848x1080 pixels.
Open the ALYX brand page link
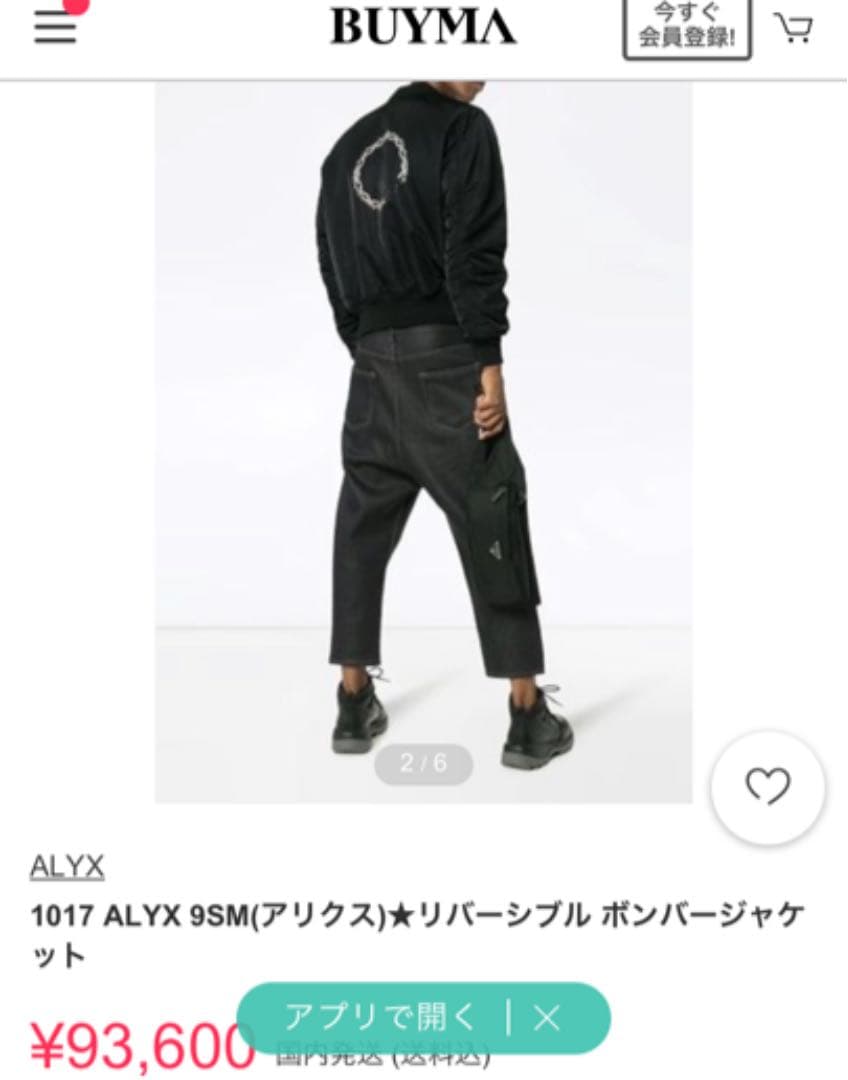(x=64, y=866)
